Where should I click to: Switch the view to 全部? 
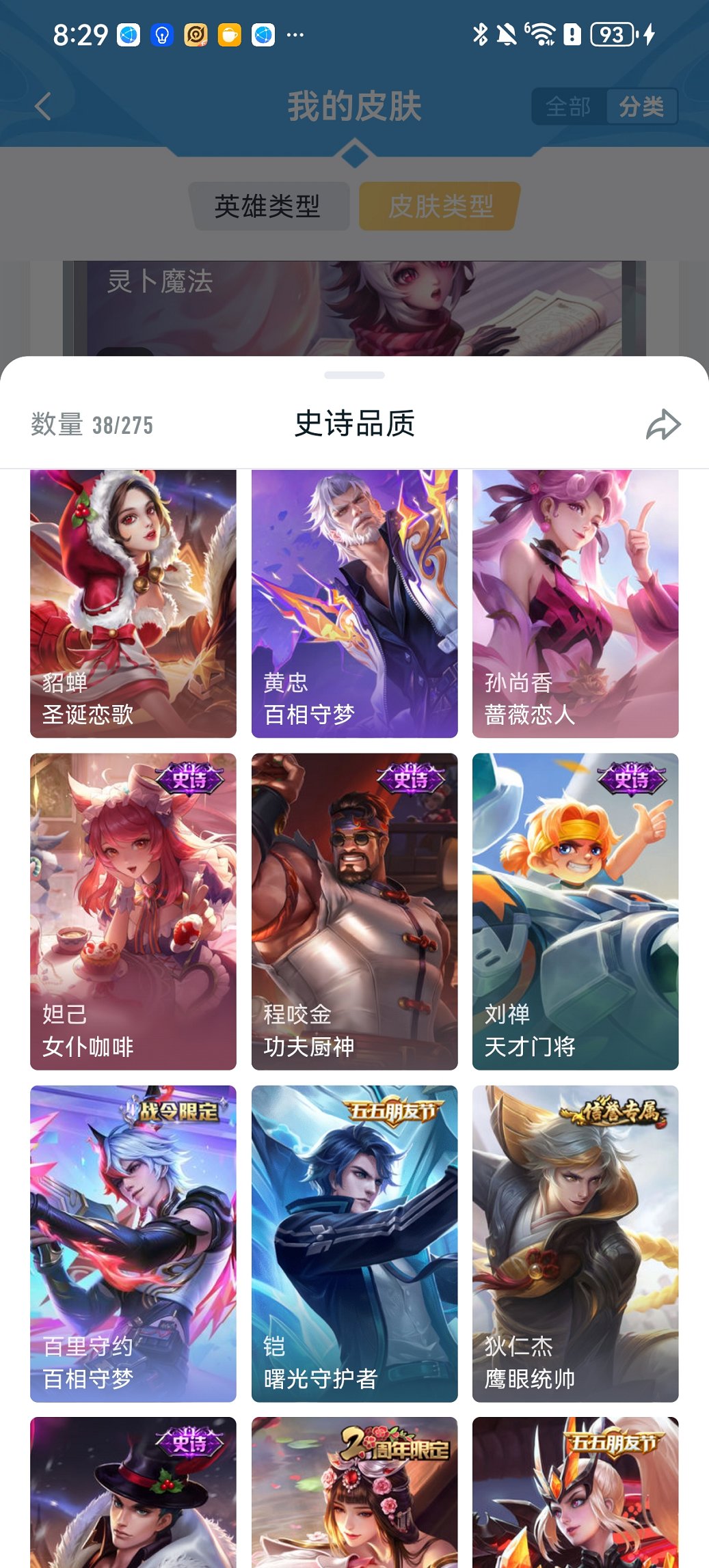[x=570, y=107]
